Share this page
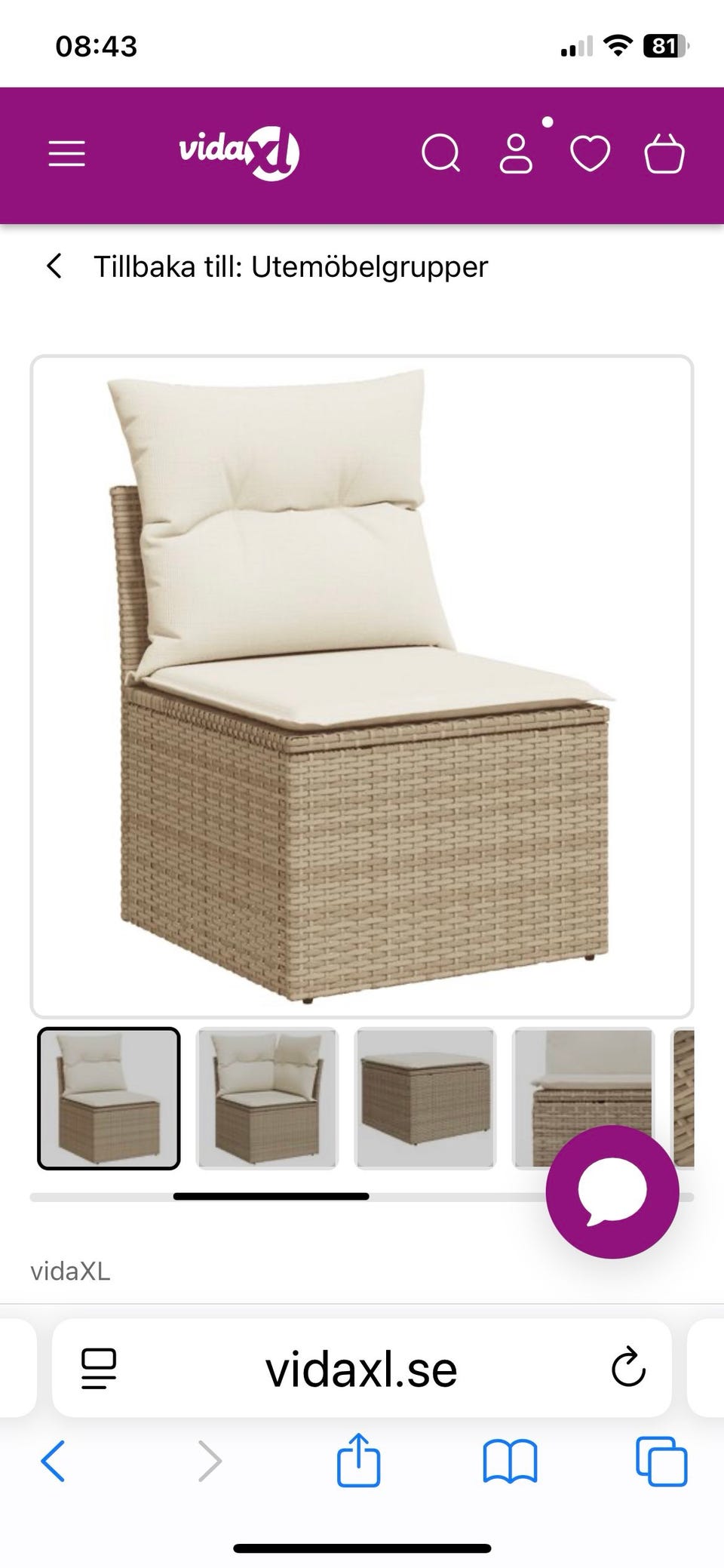Viewport: 724px width, 1568px height. point(358,1460)
